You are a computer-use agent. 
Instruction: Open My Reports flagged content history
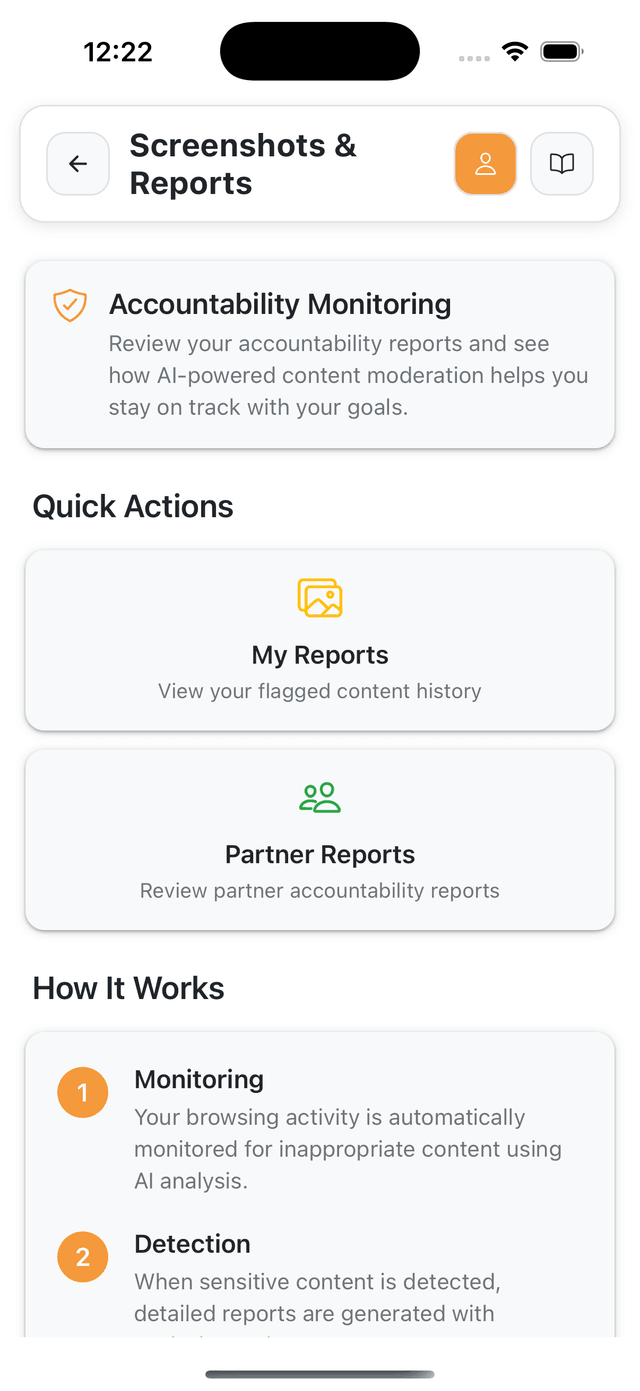(320, 640)
